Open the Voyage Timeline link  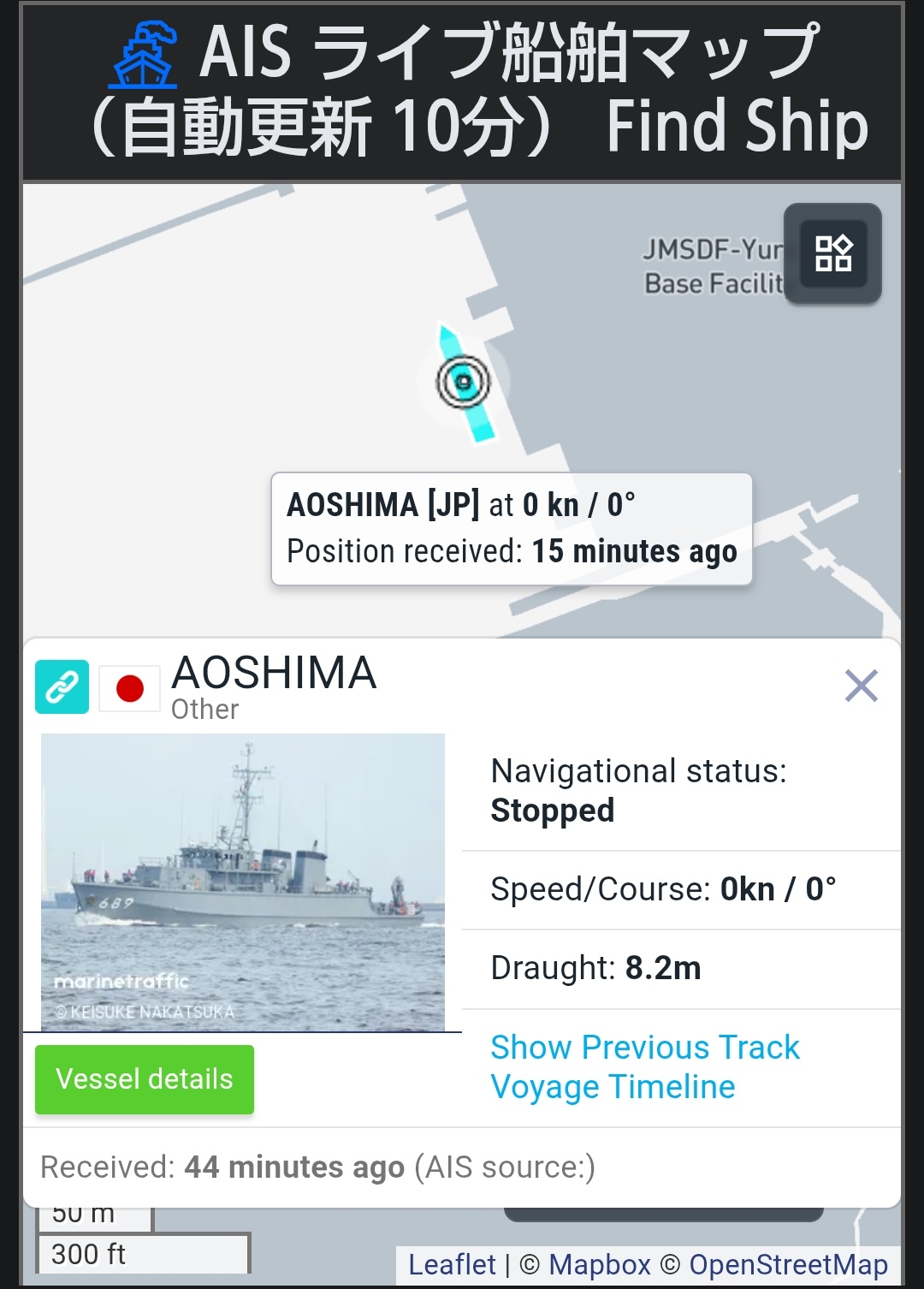[613, 1087]
